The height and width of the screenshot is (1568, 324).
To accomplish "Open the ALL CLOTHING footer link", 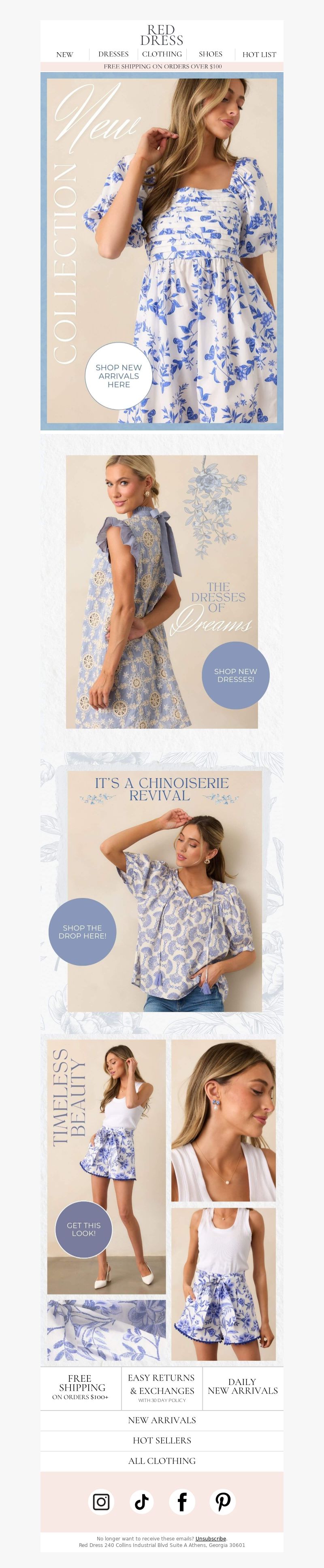I will click(162, 1460).
